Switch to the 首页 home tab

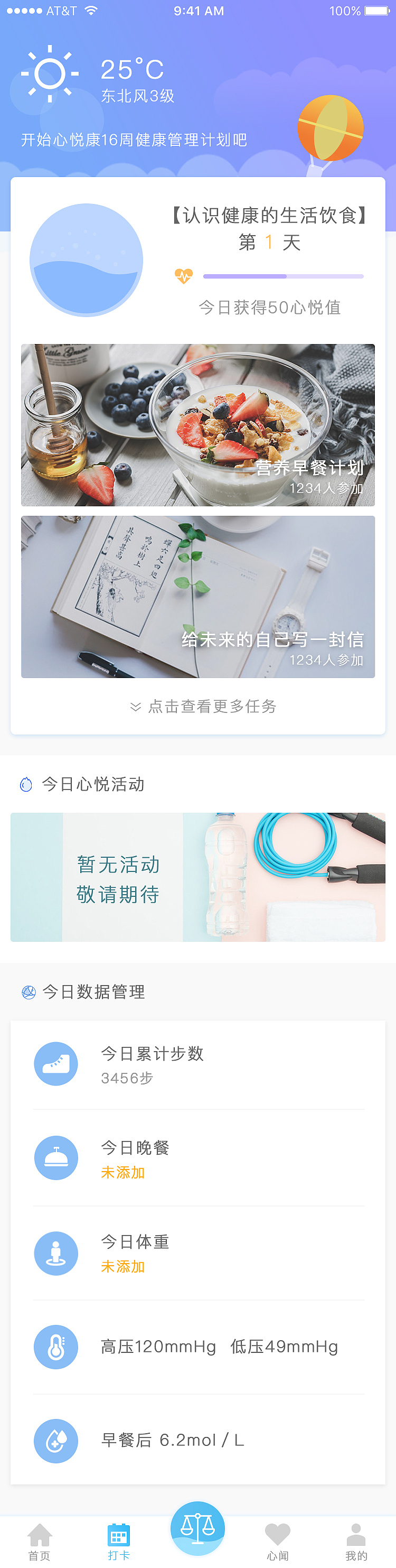40,1542
